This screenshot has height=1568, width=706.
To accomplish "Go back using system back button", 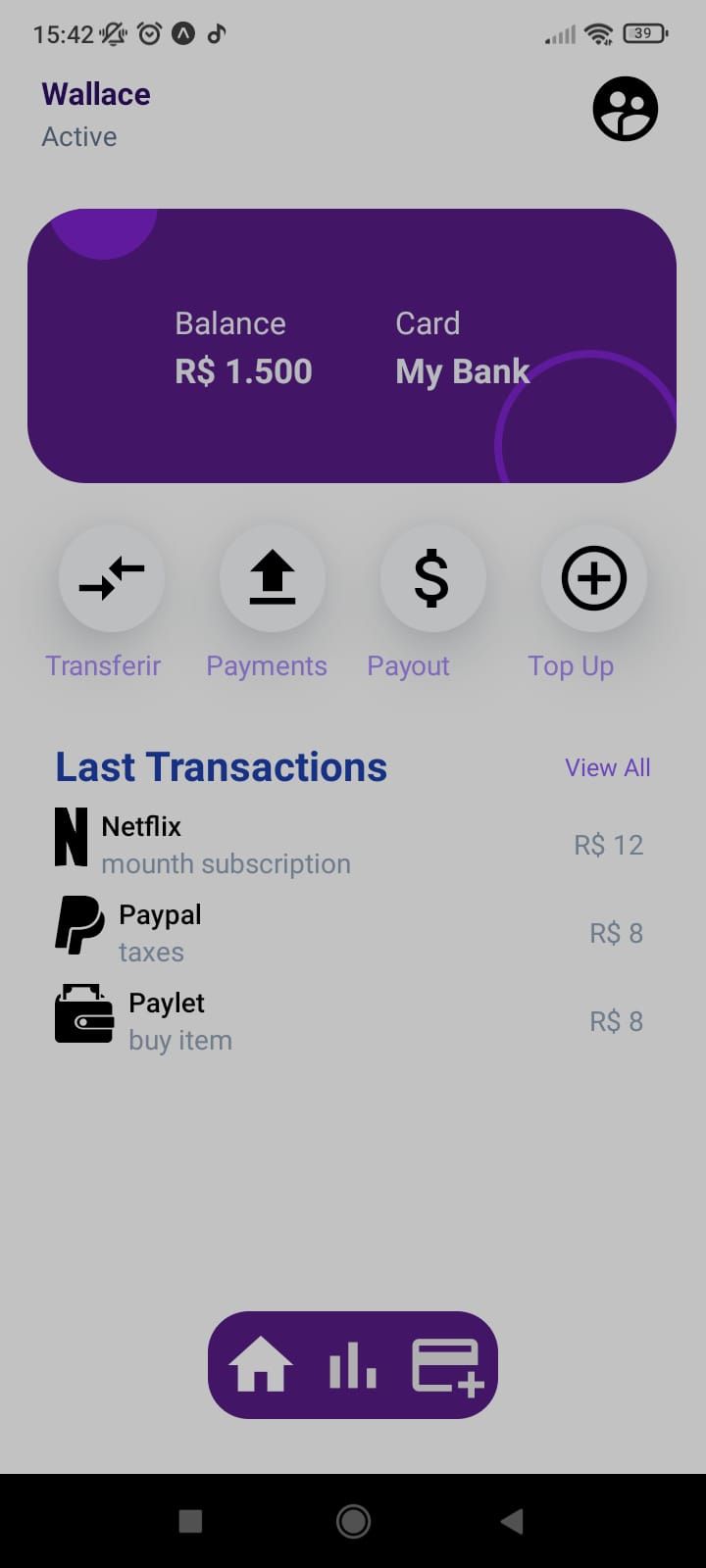I will [x=512, y=1521].
